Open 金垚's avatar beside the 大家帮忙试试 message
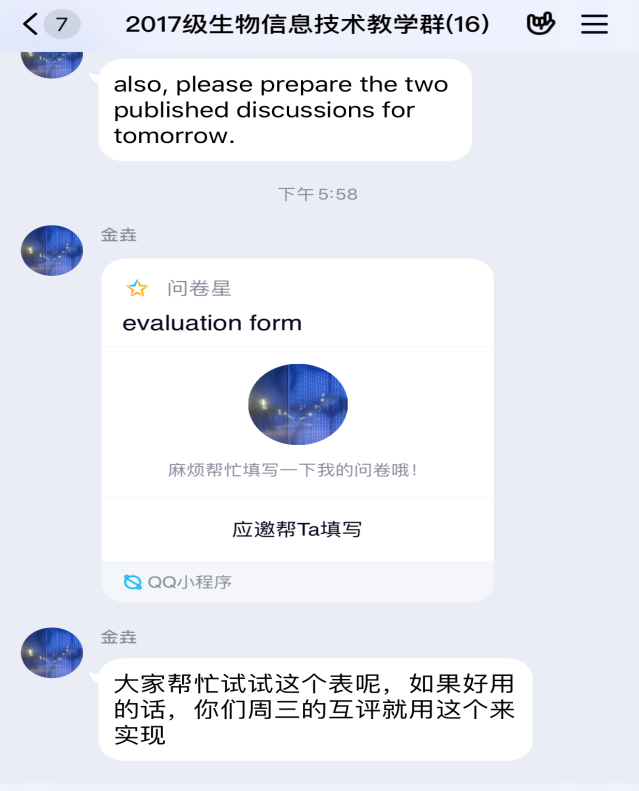This screenshot has width=639, height=791. point(52,652)
